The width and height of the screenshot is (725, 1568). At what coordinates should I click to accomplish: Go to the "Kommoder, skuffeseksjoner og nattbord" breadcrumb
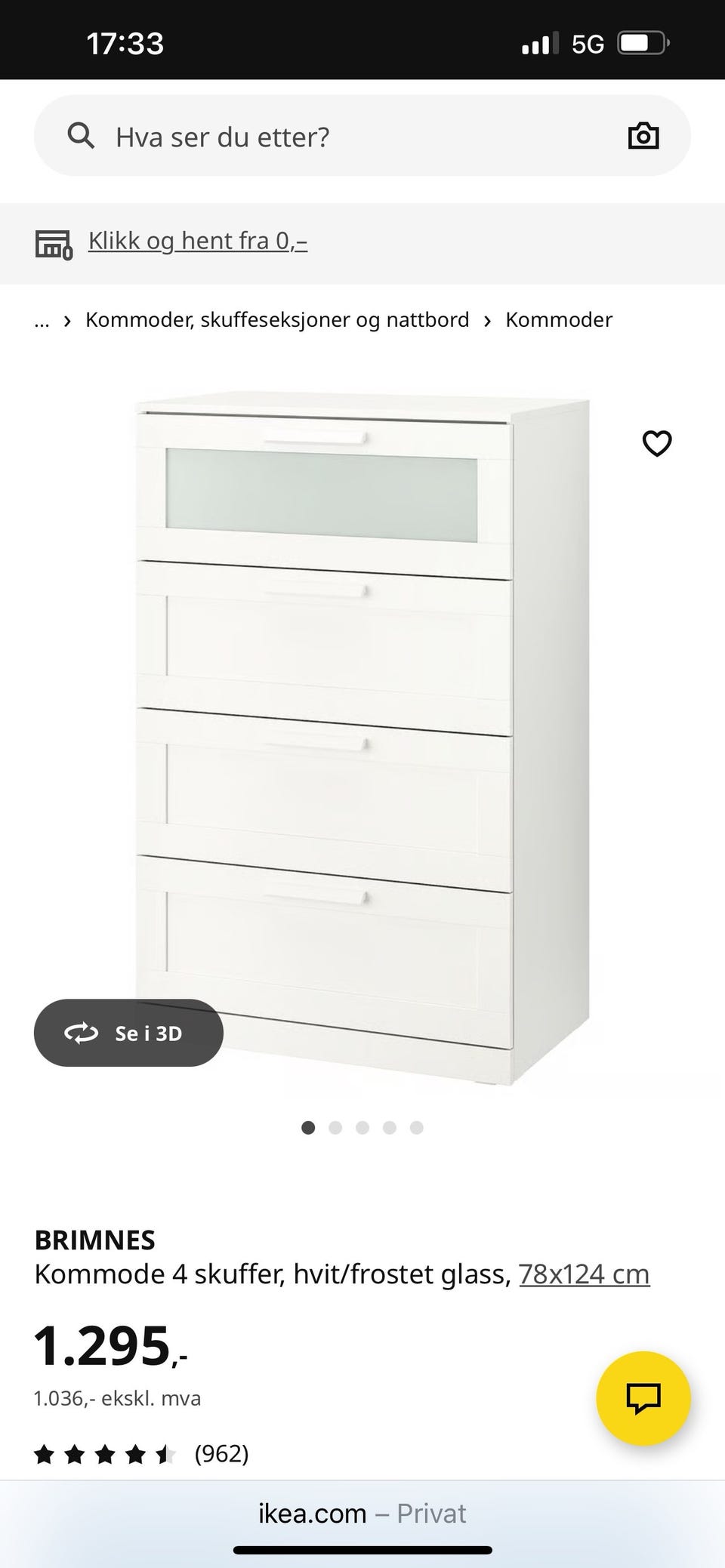tap(277, 320)
